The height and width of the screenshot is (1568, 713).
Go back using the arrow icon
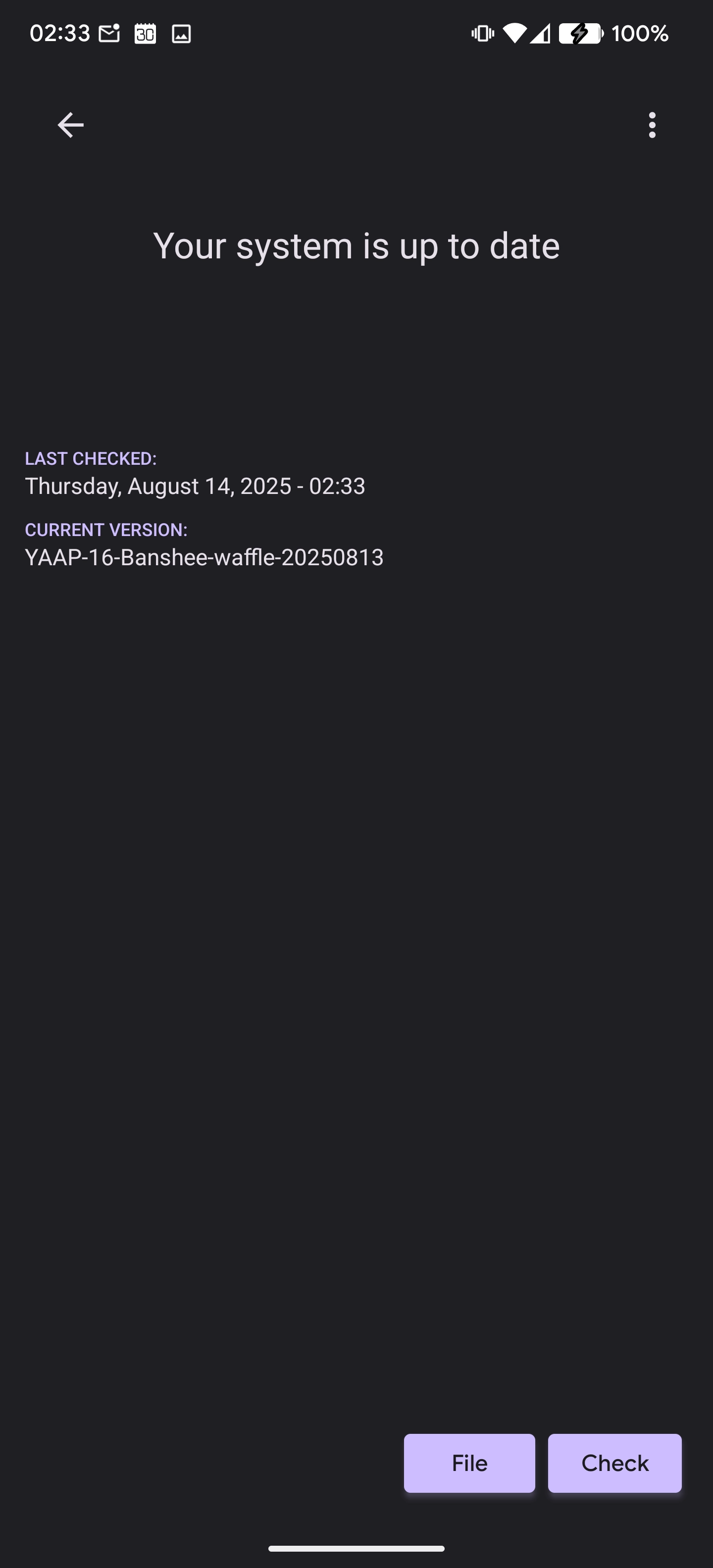click(x=71, y=125)
